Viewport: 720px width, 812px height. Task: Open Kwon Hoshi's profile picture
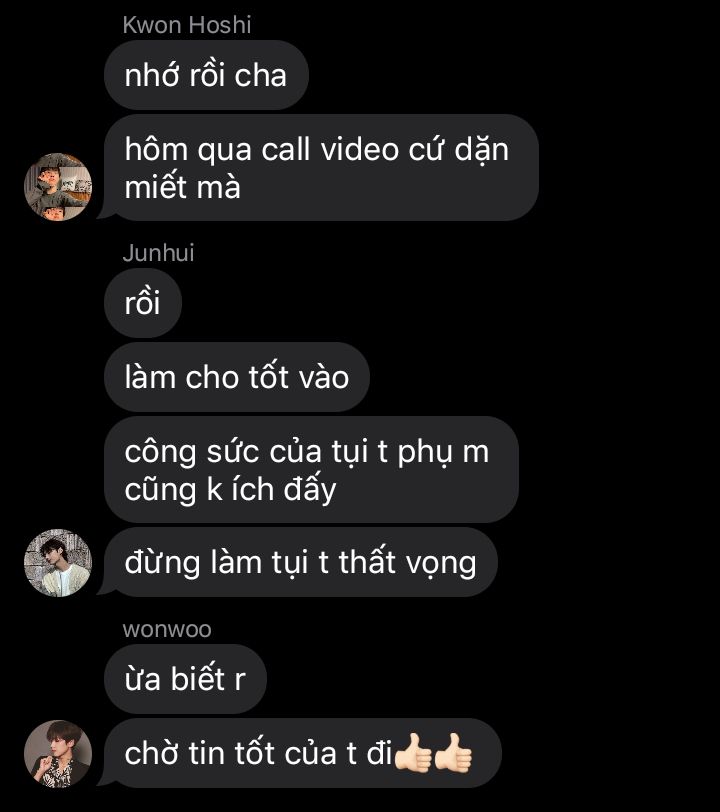pos(58,187)
